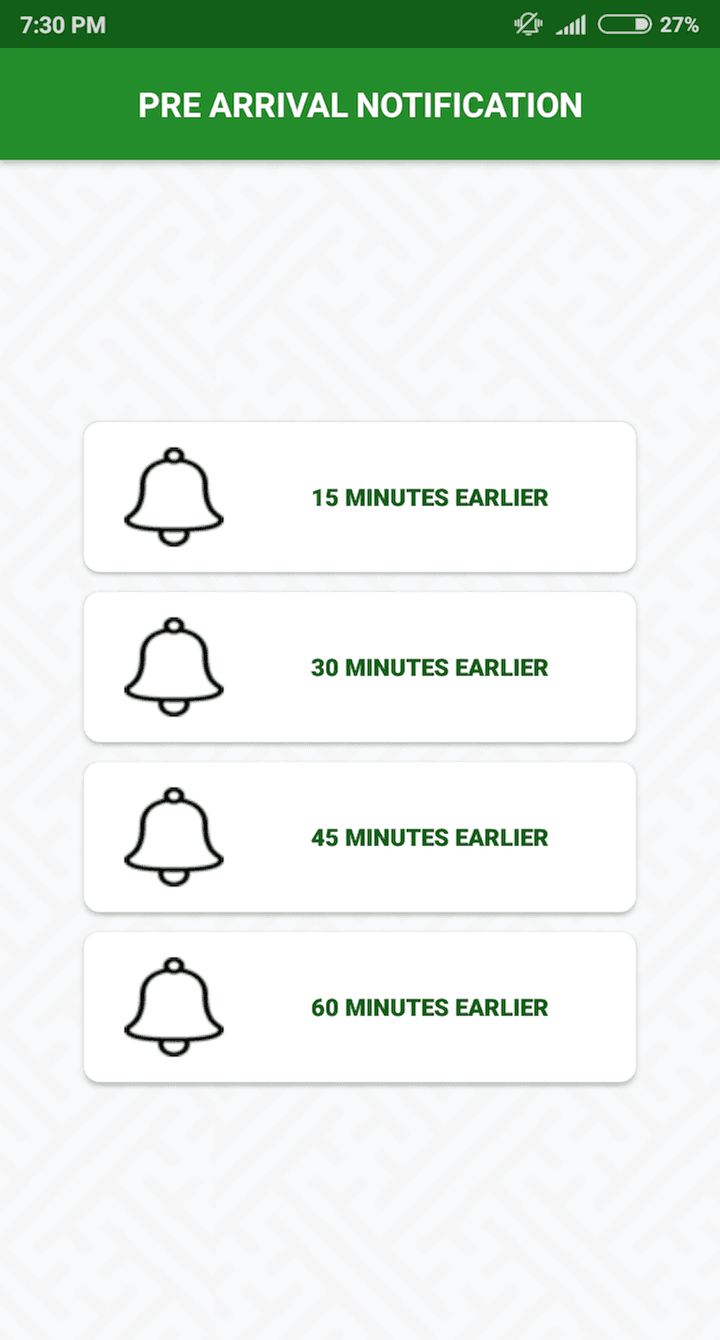
Task: Tap the 30 MINUTES EARLIER card background
Action: [360, 667]
